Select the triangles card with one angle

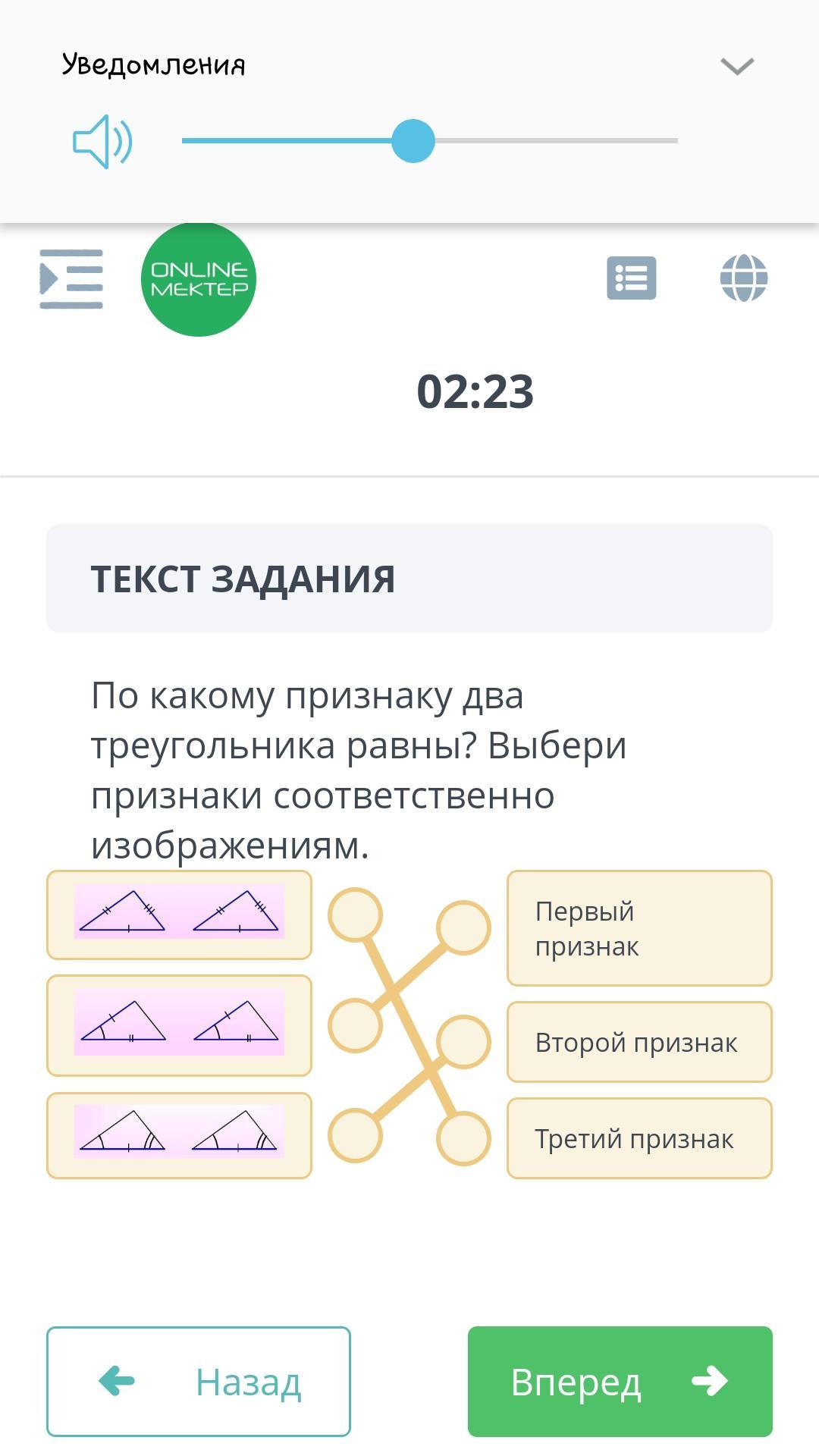179,1025
